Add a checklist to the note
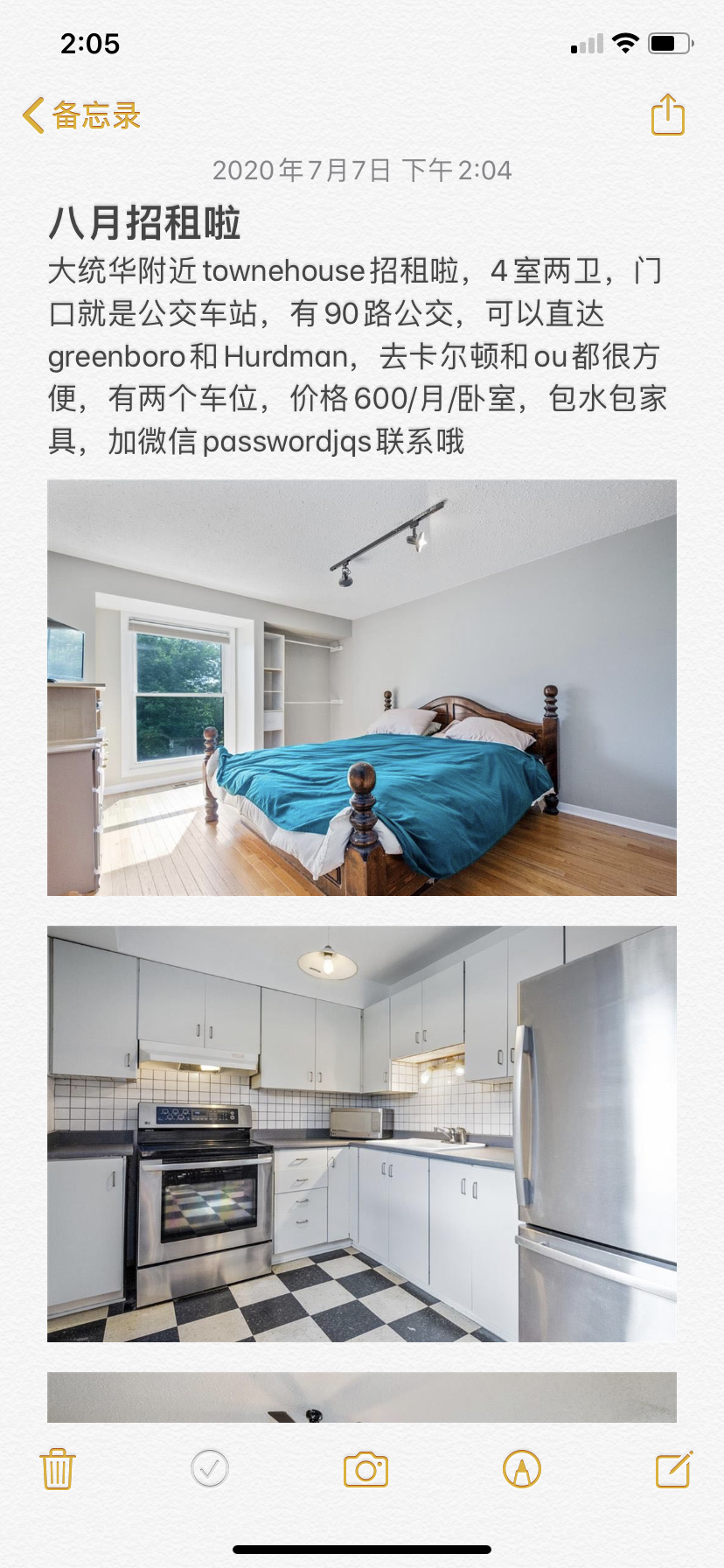 [210, 1469]
